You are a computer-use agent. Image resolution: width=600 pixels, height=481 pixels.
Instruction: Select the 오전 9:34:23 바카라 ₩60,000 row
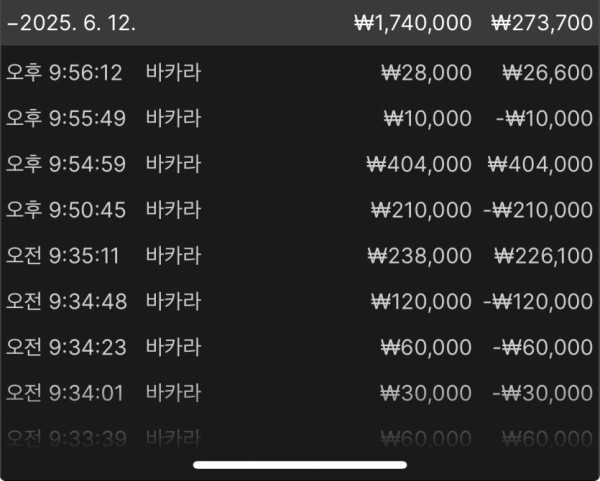pos(300,347)
